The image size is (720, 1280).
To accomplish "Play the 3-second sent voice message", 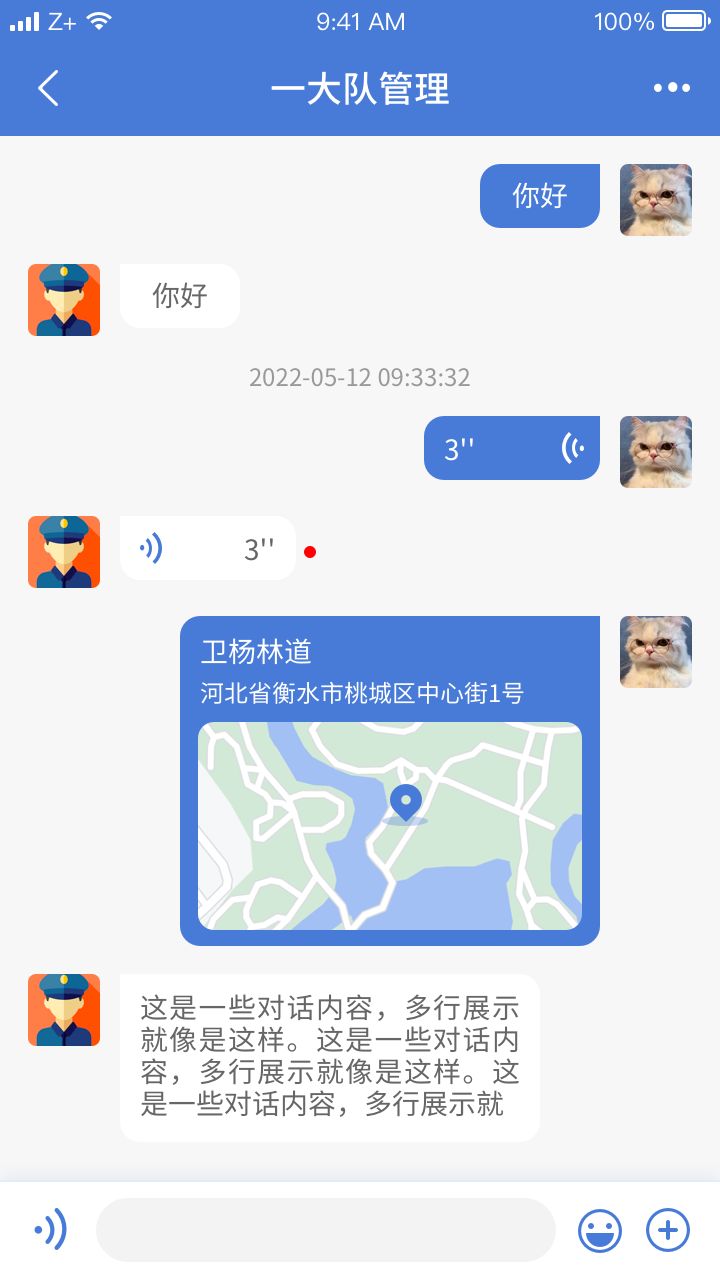I will [511, 448].
